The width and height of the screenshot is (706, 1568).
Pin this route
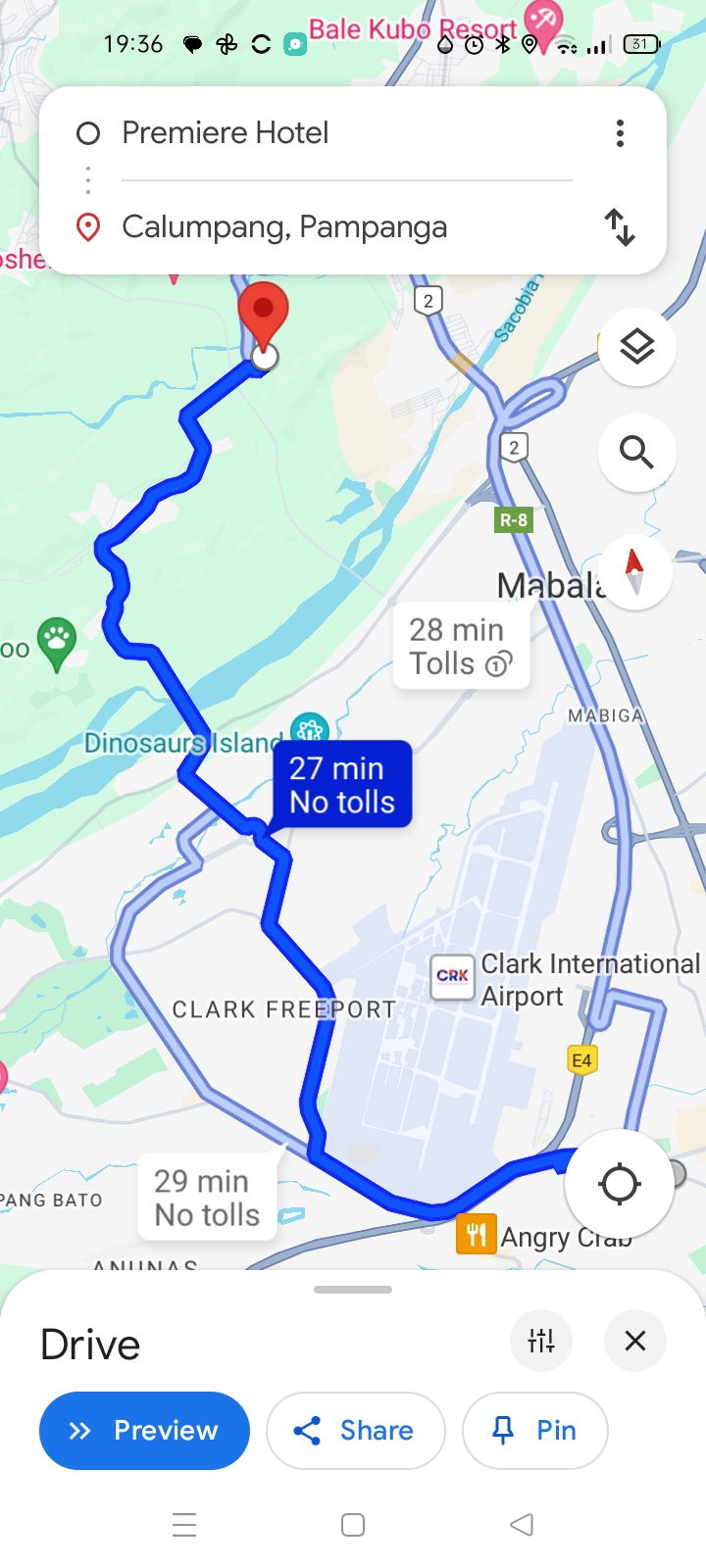534,1430
